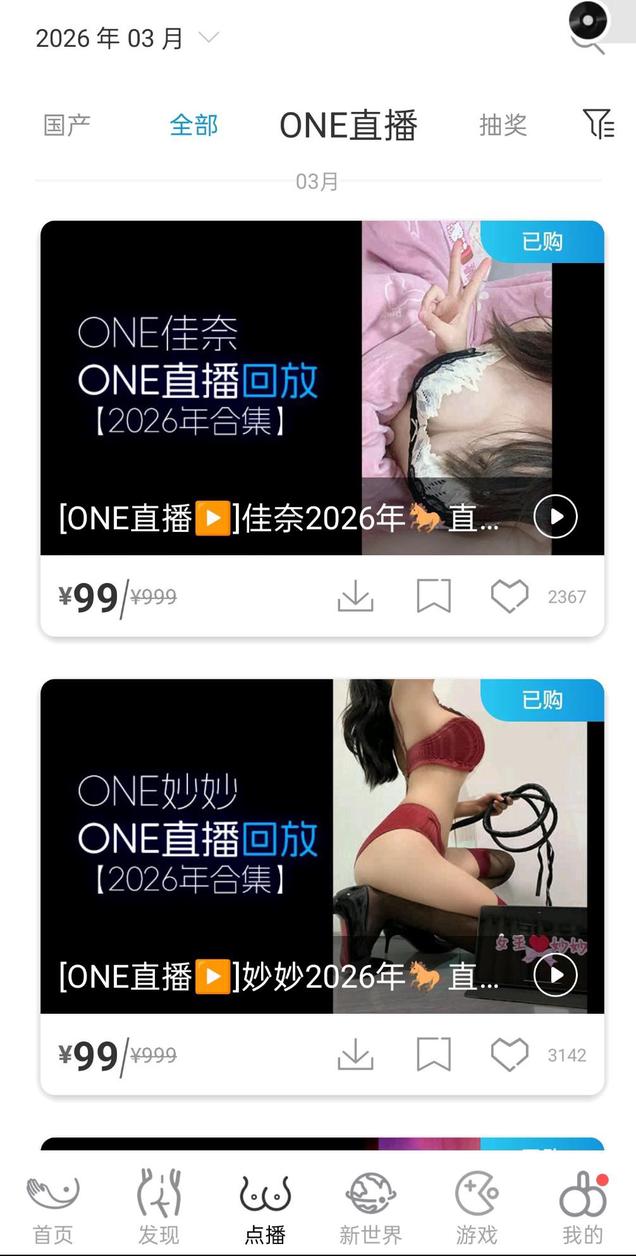Select the ONE直播 tab
The height and width of the screenshot is (1256, 636).
click(347, 125)
